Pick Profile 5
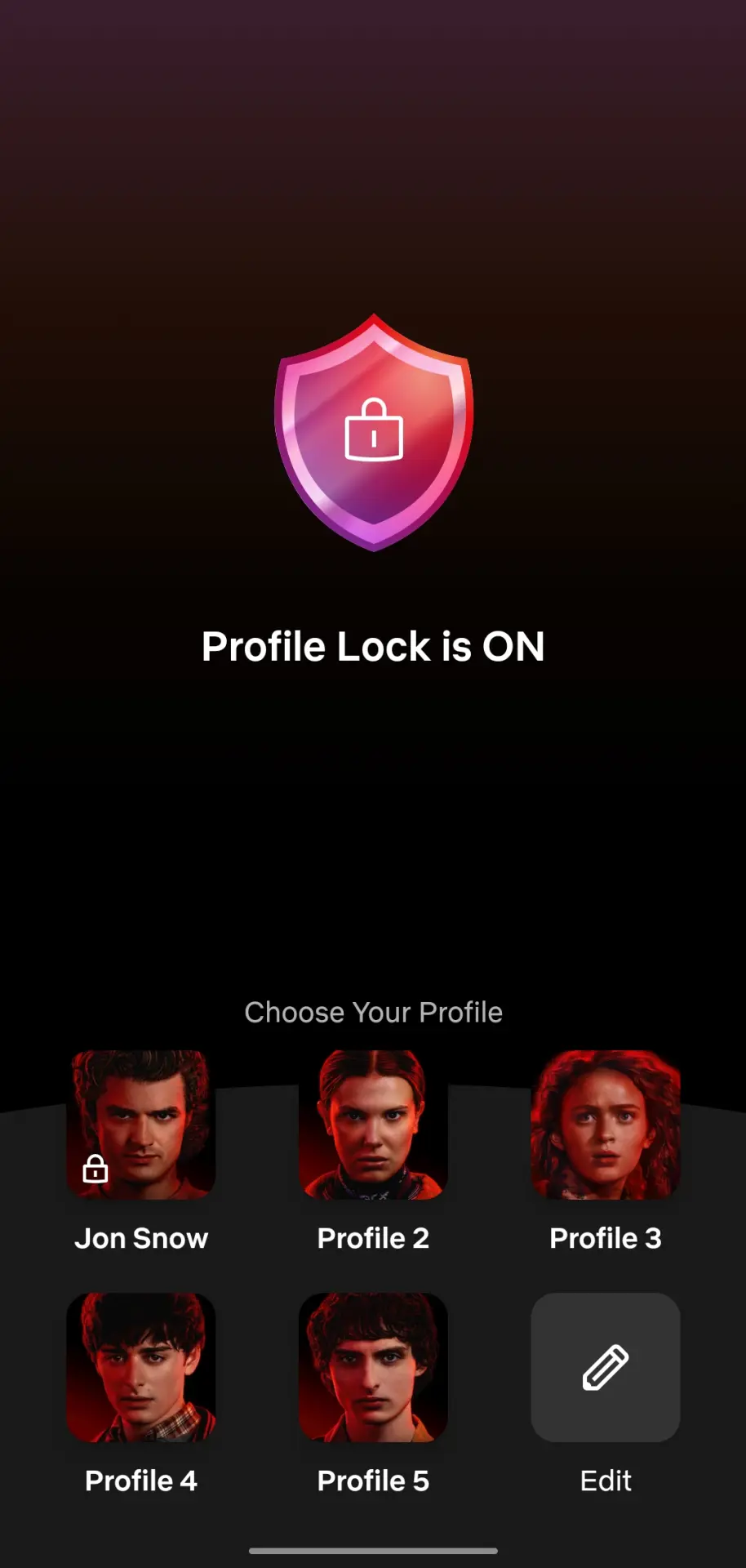The height and width of the screenshot is (1568, 746). click(x=373, y=1367)
